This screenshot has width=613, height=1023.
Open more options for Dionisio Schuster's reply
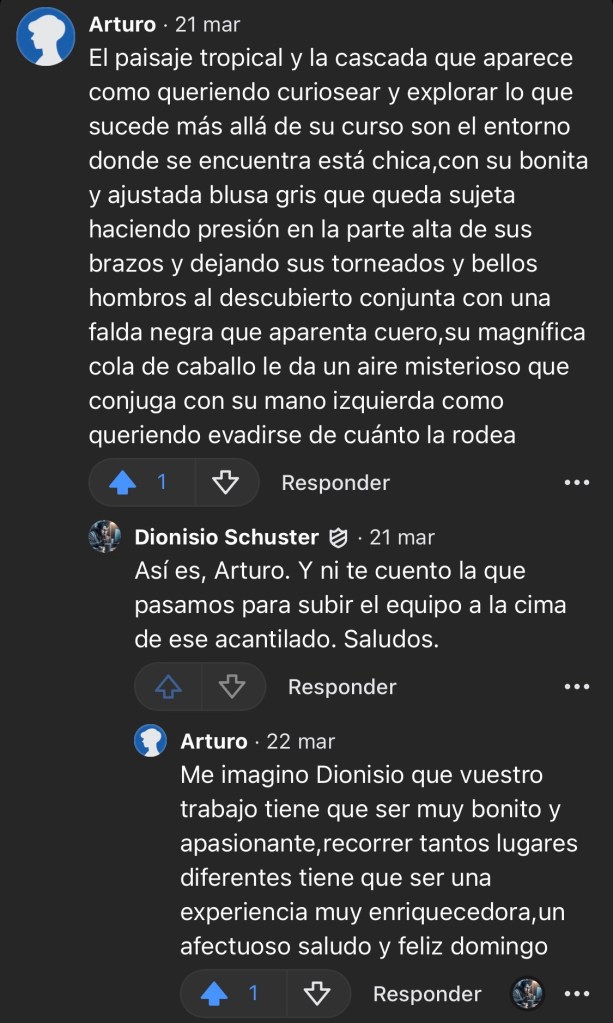pos(577,687)
